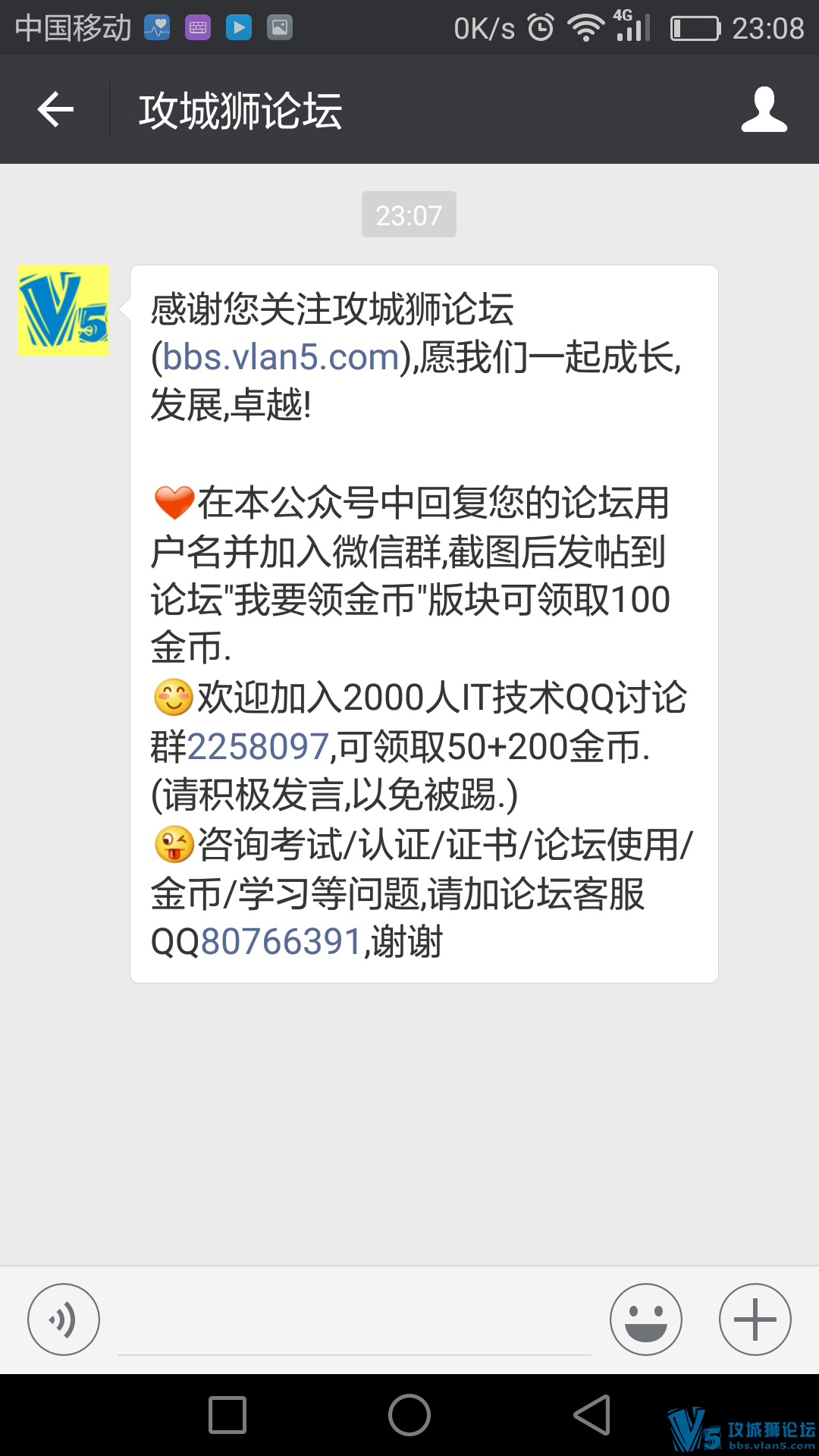Image resolution: width=819 pixels, height=1456 pixels.
Task: Switch to voice input mode
Action: point(64,1319)
